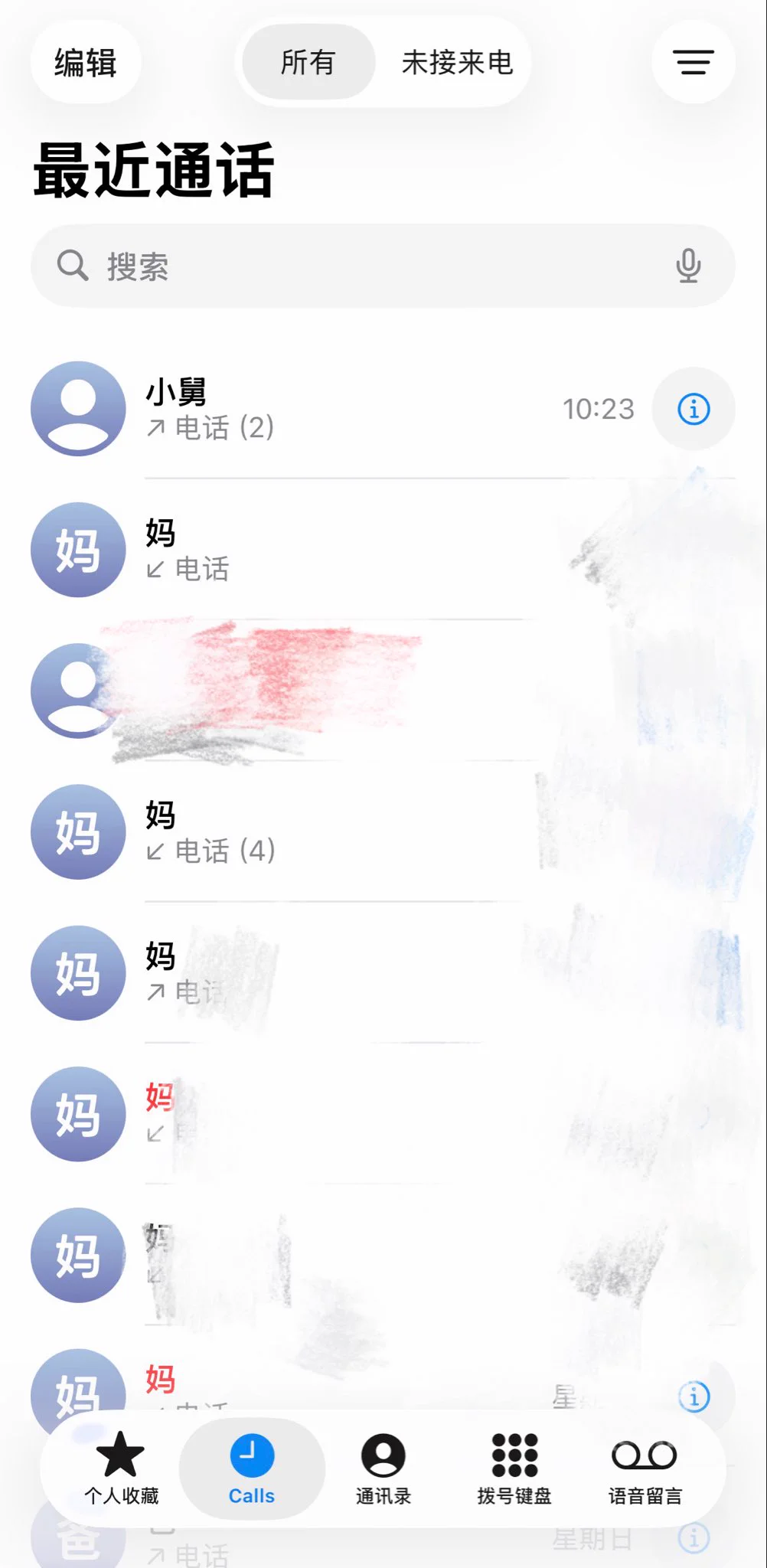Start voice dictation with the microphone icon
Image resolution: width=767 pixels, height=1568 pixels.
pyautogui.click(x=688, y=266)
